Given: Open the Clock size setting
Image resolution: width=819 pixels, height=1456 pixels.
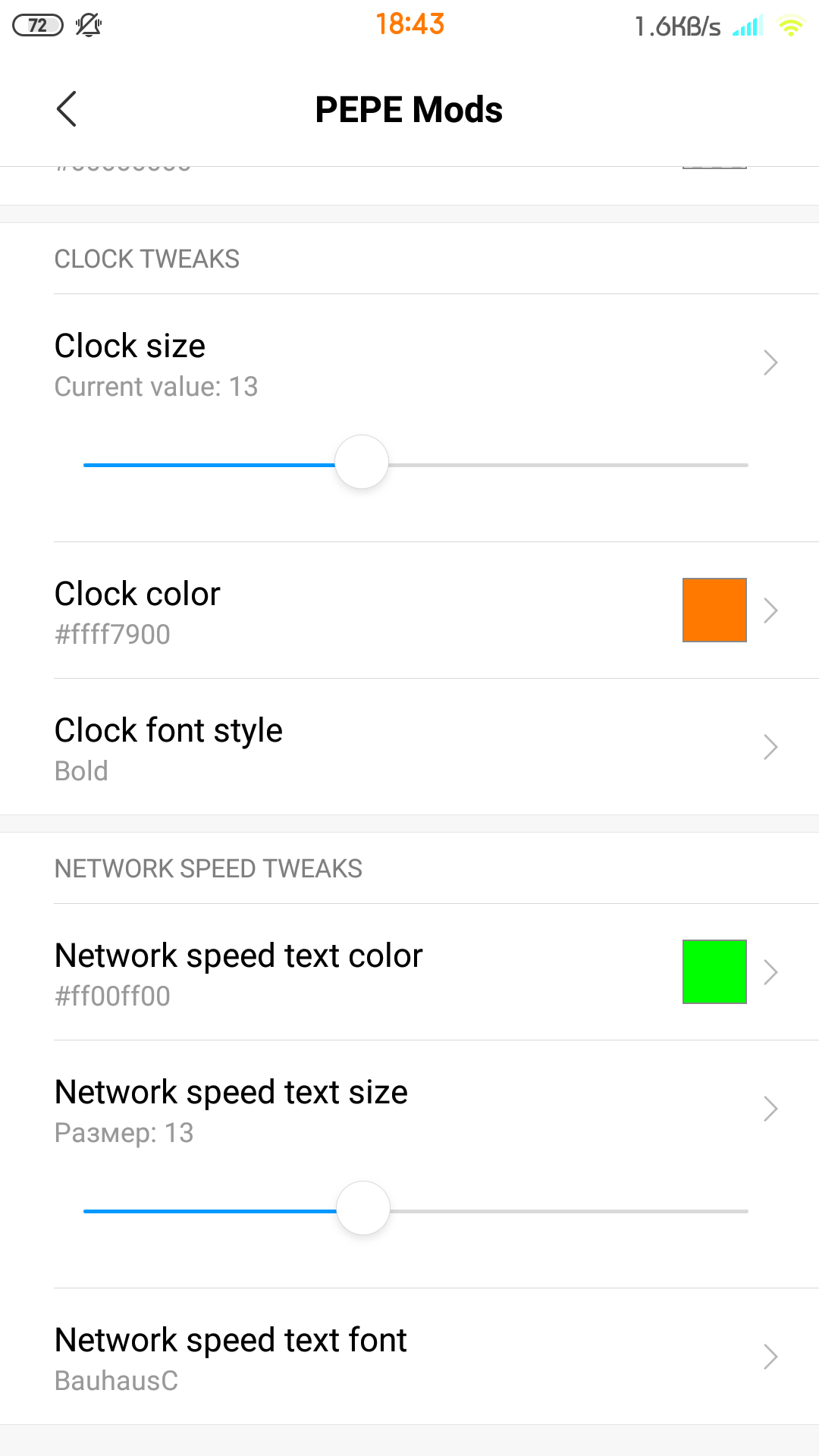Looking at the screenshot, I should [x=409, y=365].
